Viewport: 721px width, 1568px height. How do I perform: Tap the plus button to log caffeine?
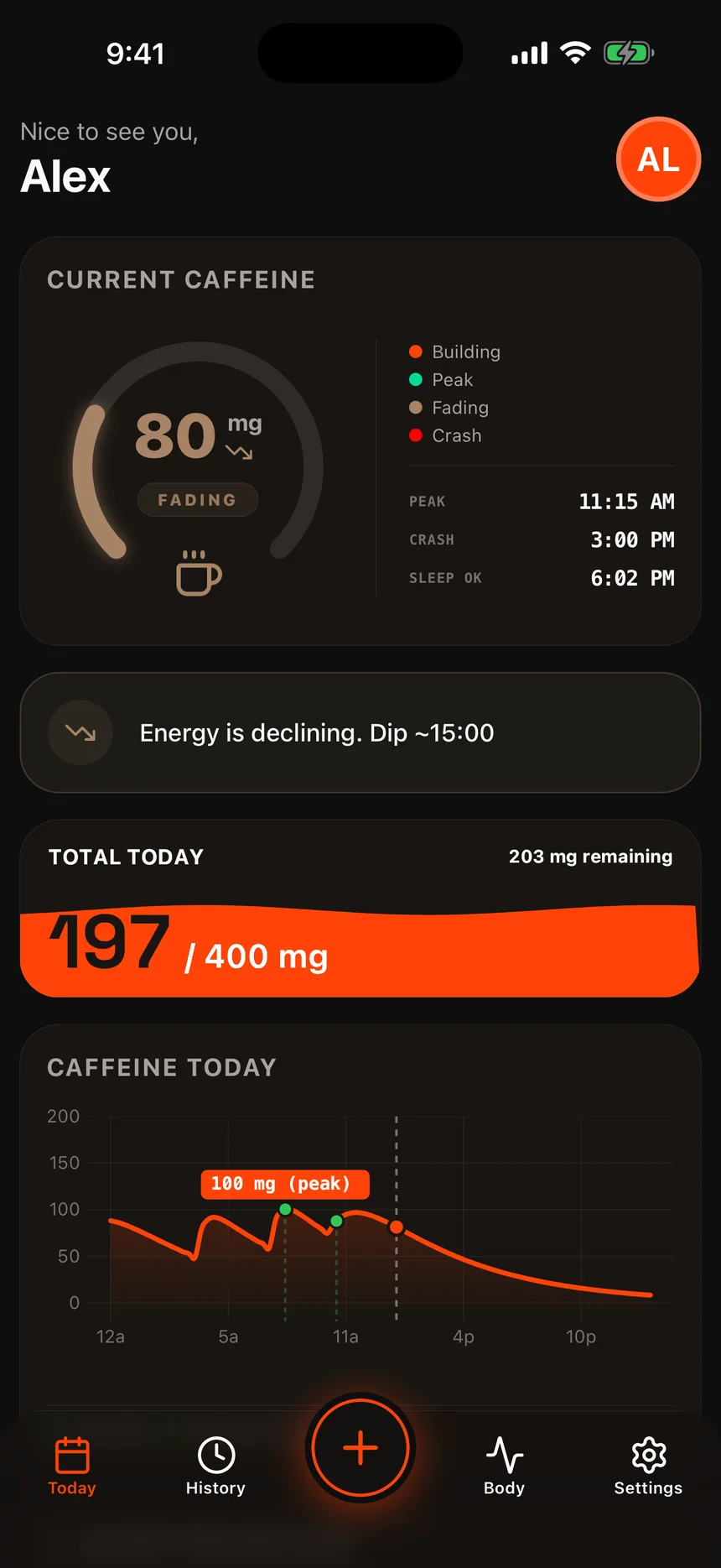coord(360,1448)
